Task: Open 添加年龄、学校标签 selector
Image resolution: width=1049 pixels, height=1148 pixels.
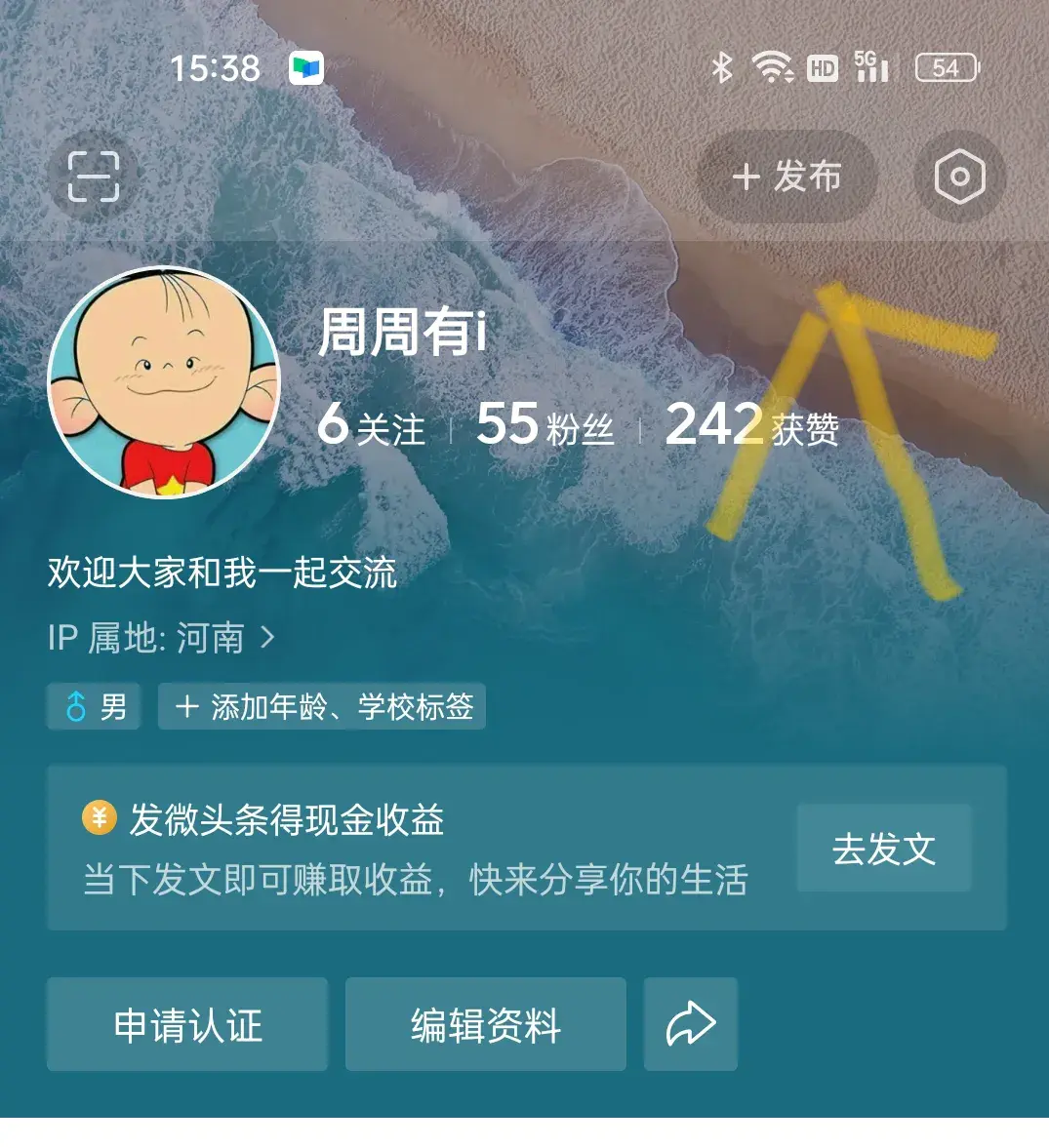Action: click(x=322, y=706)
